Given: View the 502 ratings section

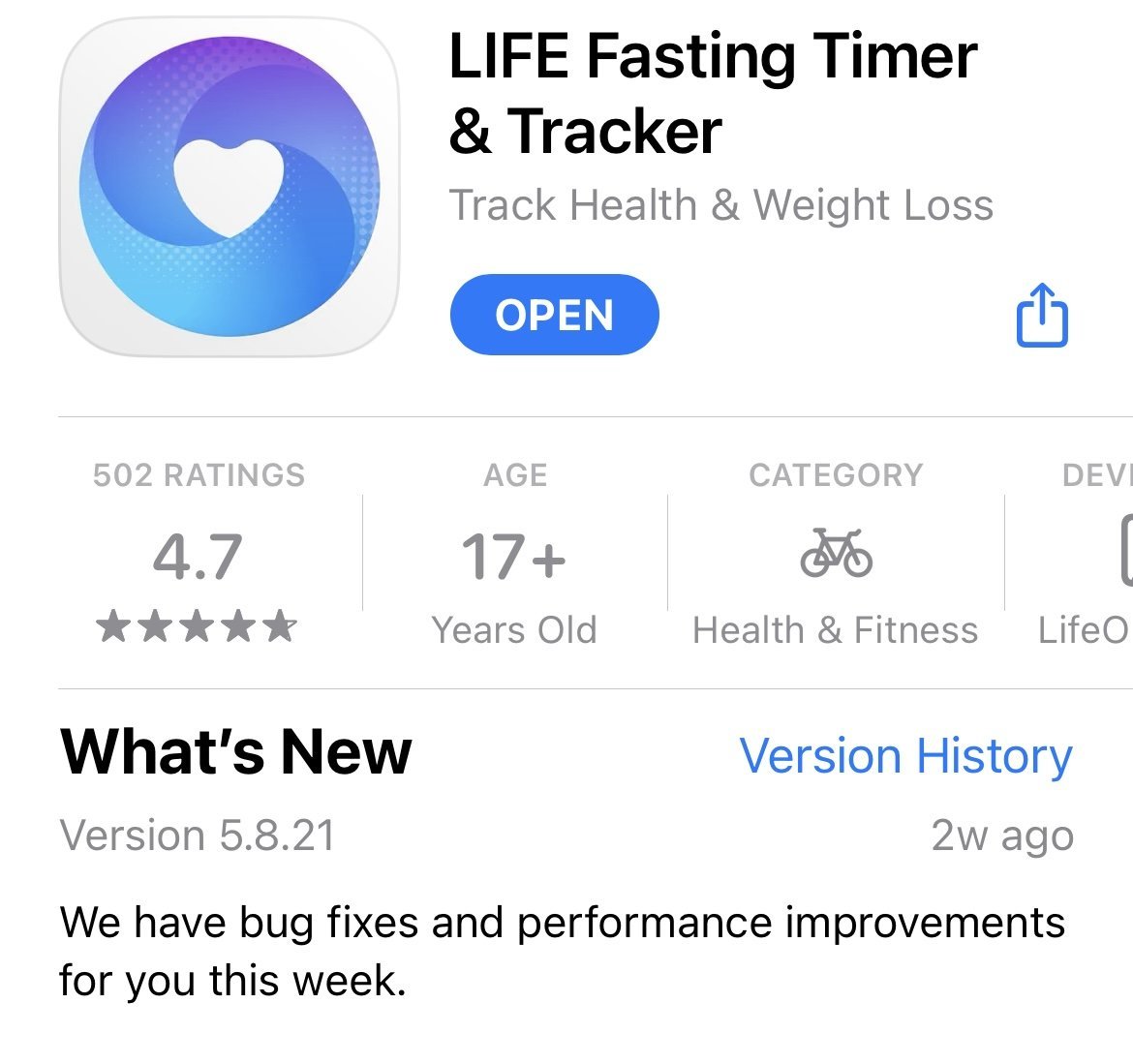Looking at the screenshot, I should pyautogui.click(x=199, y=553).
